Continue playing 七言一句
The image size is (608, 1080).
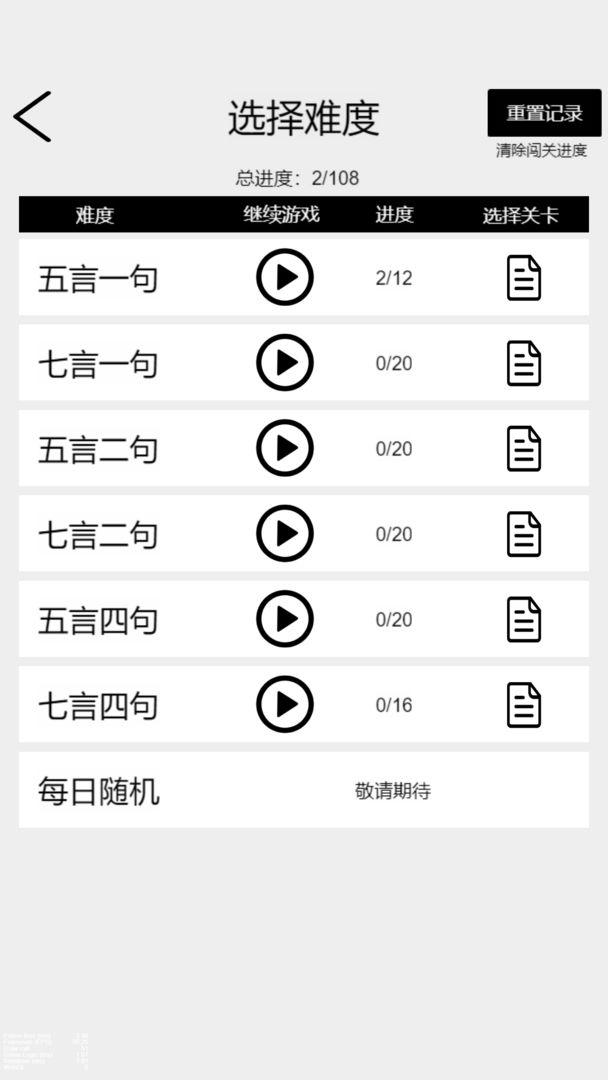(285, 363)
